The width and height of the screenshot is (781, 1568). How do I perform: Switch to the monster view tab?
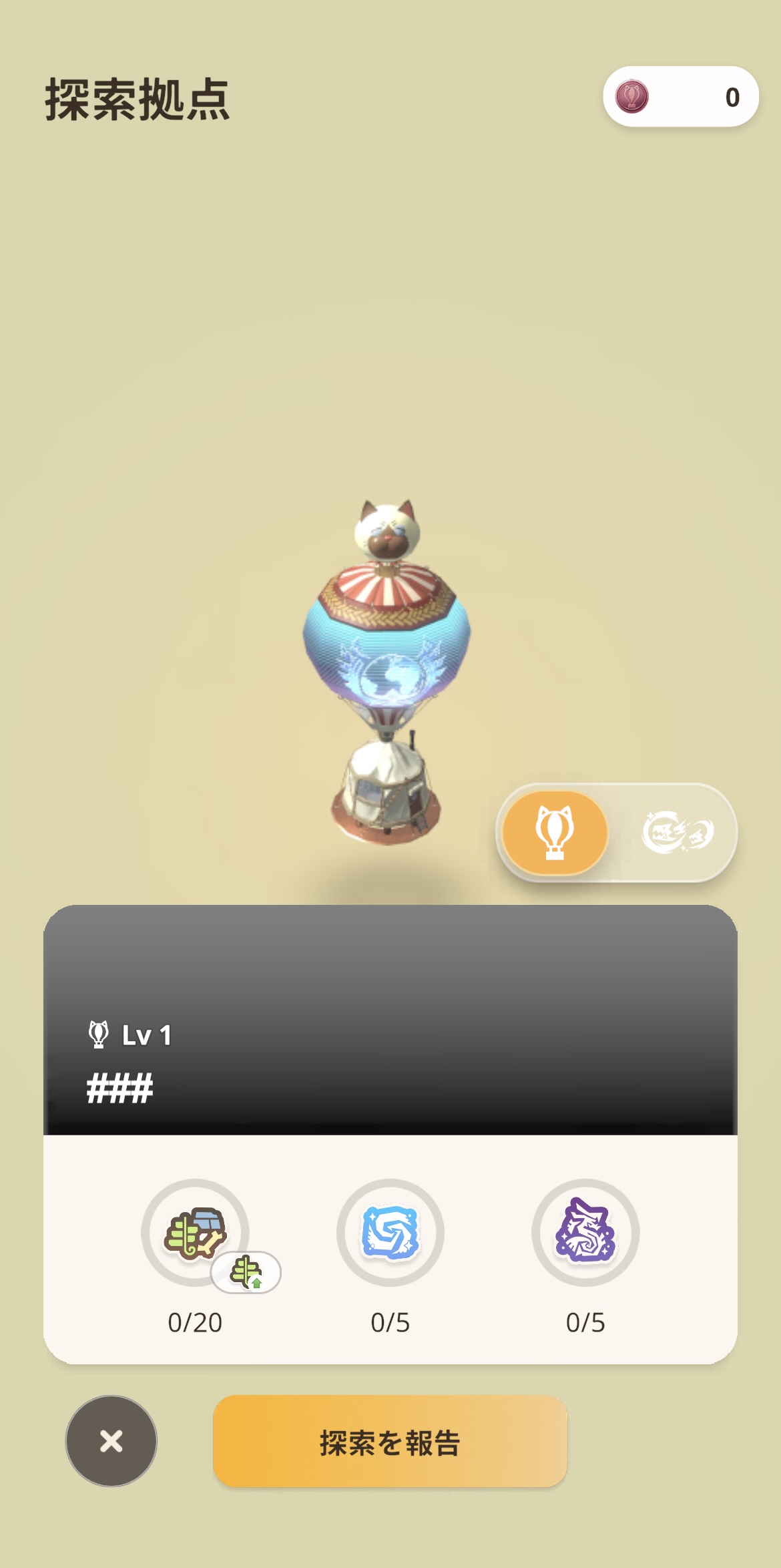pyautogui.click(x=678, y=833)
